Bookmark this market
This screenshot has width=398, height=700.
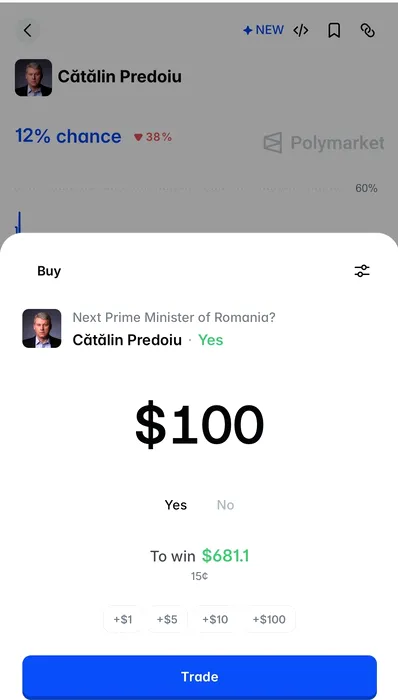pos(334,30)
